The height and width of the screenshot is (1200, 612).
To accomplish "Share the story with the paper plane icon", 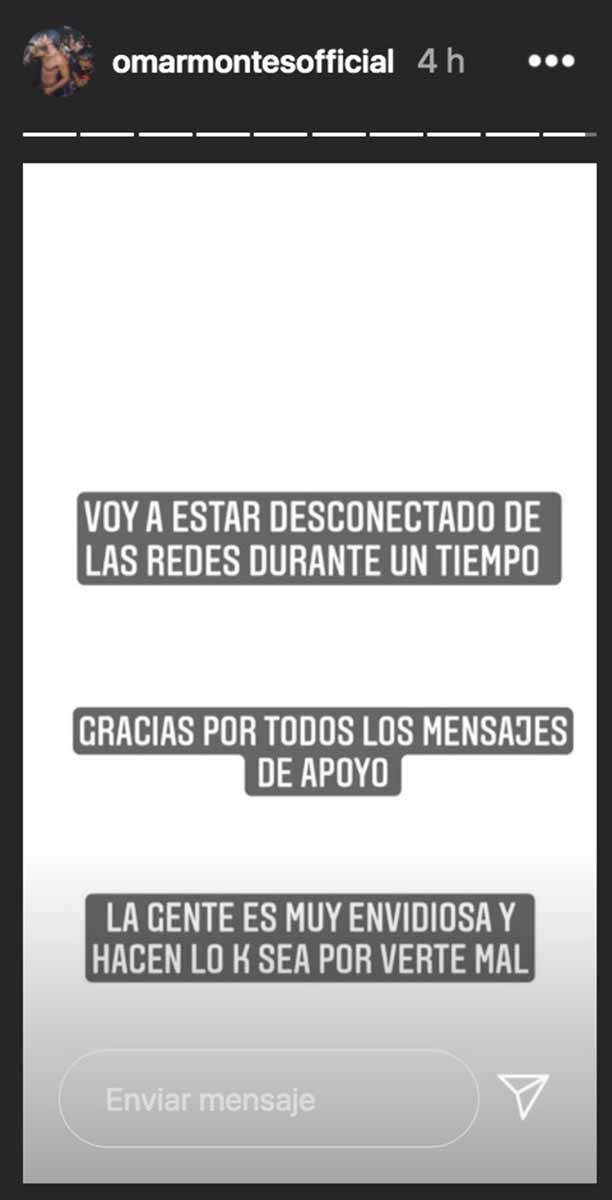I will [526, 1096].
